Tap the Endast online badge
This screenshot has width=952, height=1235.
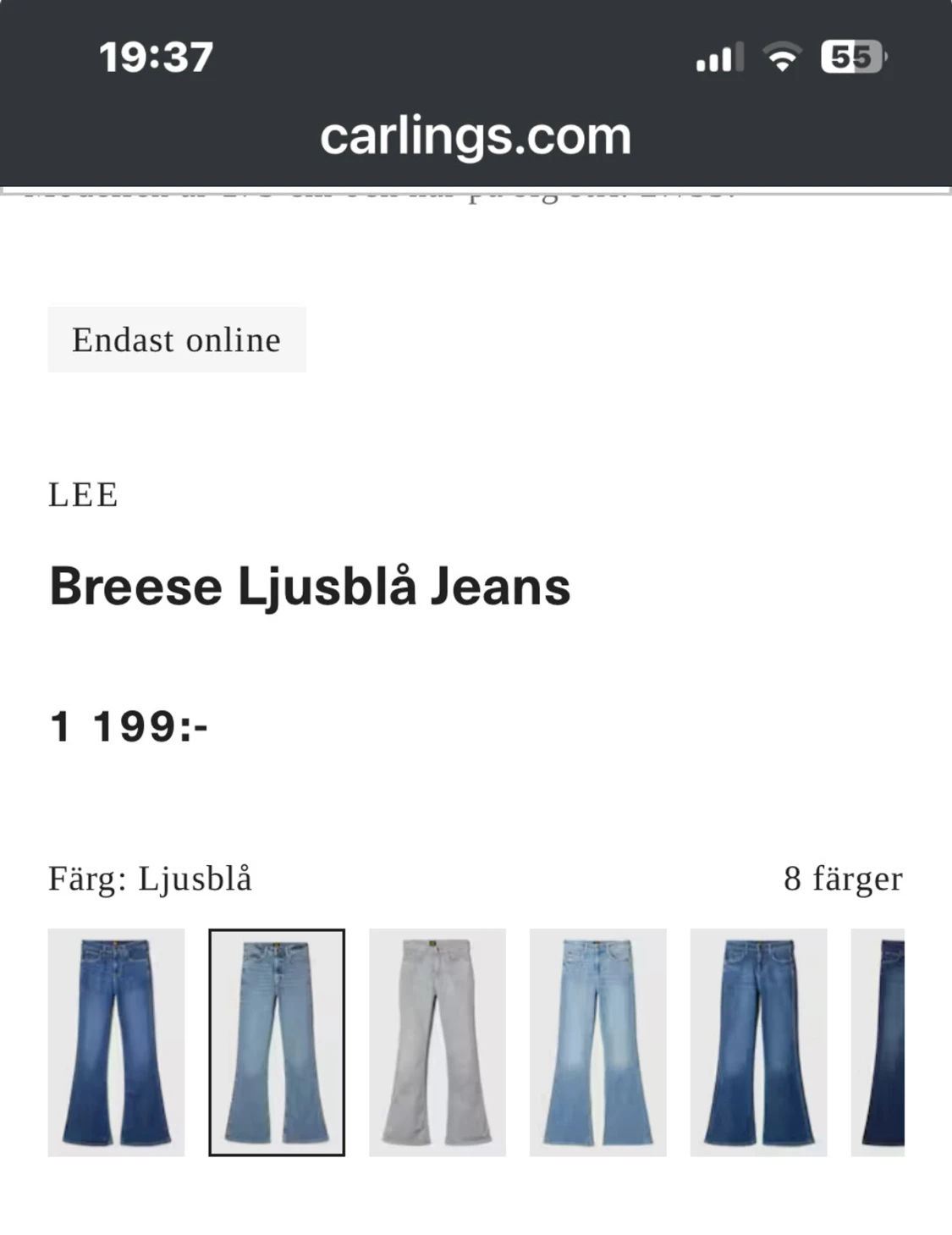pos(177,339)
